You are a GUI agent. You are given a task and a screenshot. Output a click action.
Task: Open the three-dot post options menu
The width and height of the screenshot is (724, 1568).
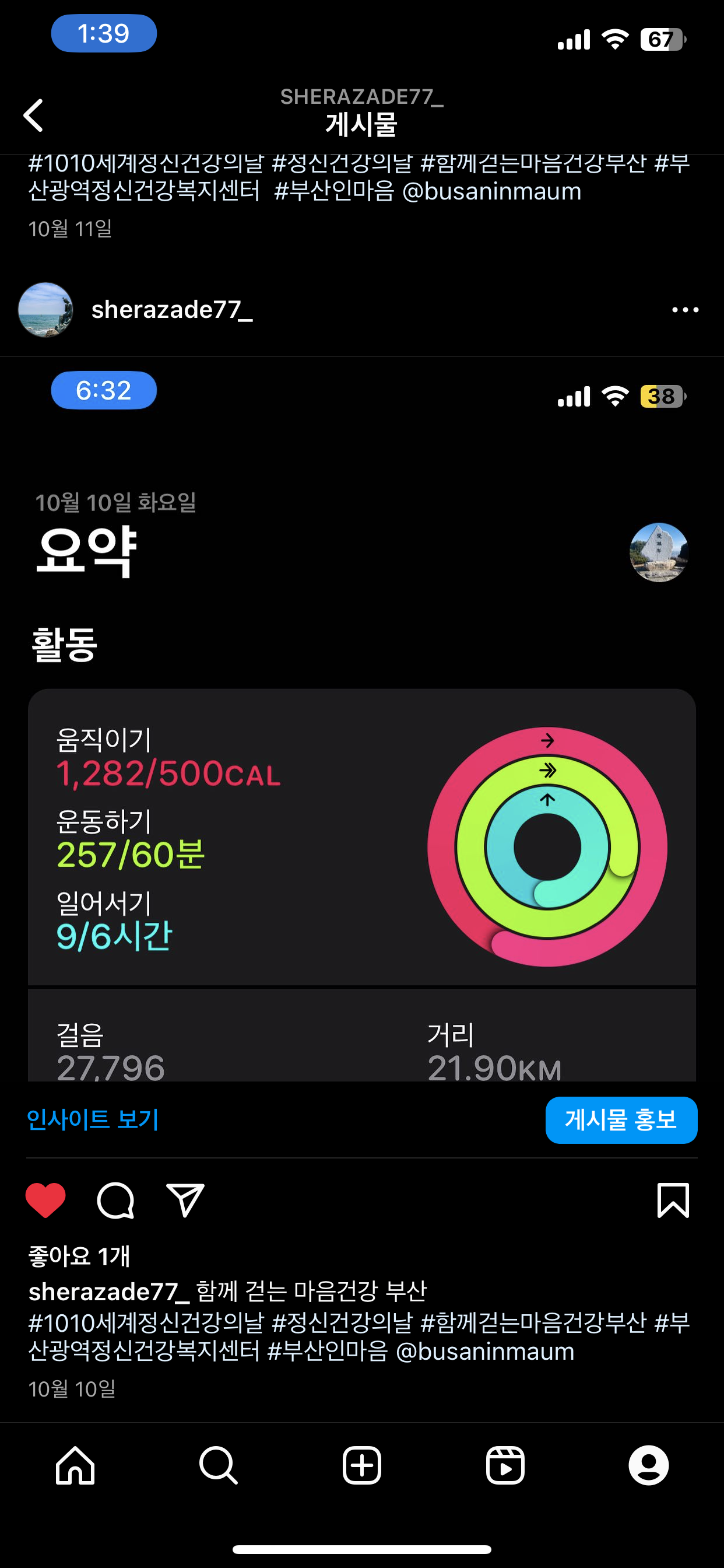click(x=684, y=310)
